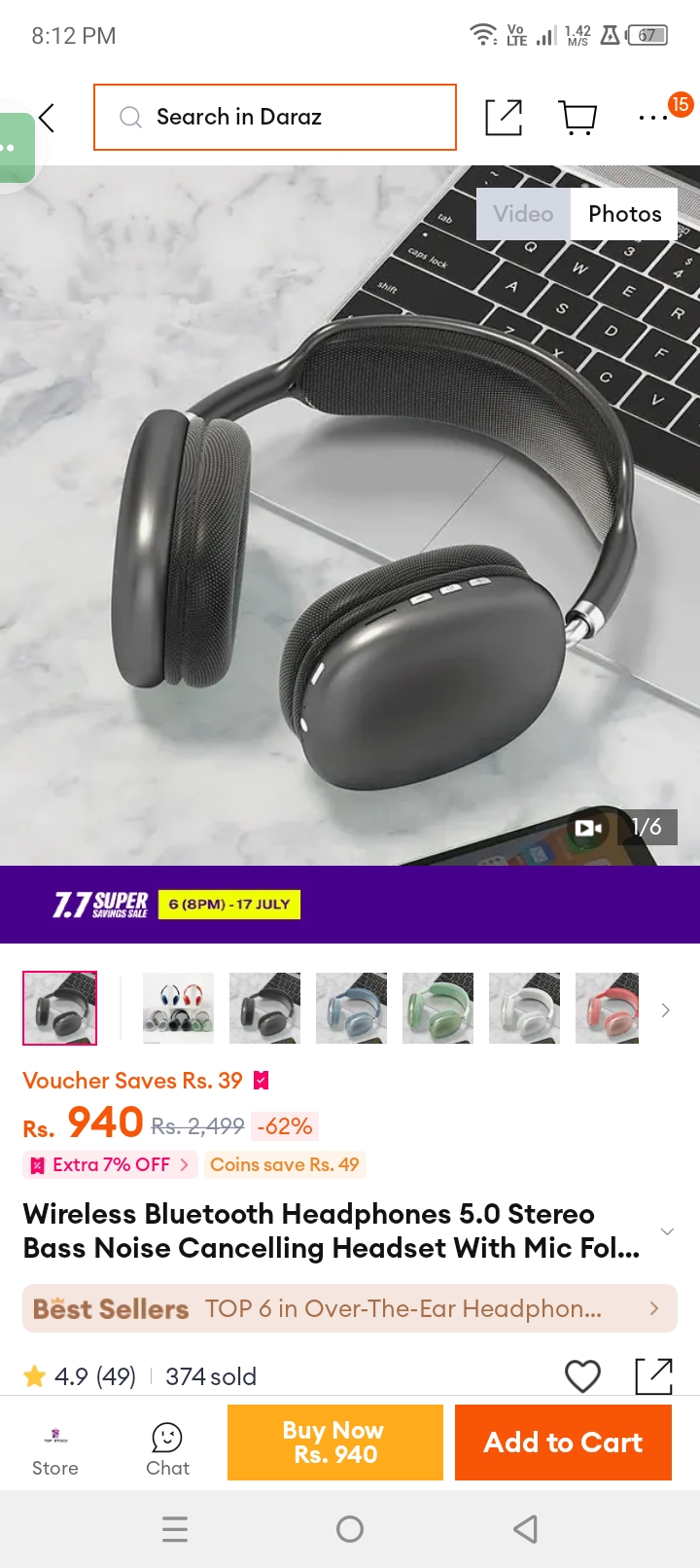Tap the Search in Daraz box
This screenshot has height=1568, width=700.
(275, 118)
